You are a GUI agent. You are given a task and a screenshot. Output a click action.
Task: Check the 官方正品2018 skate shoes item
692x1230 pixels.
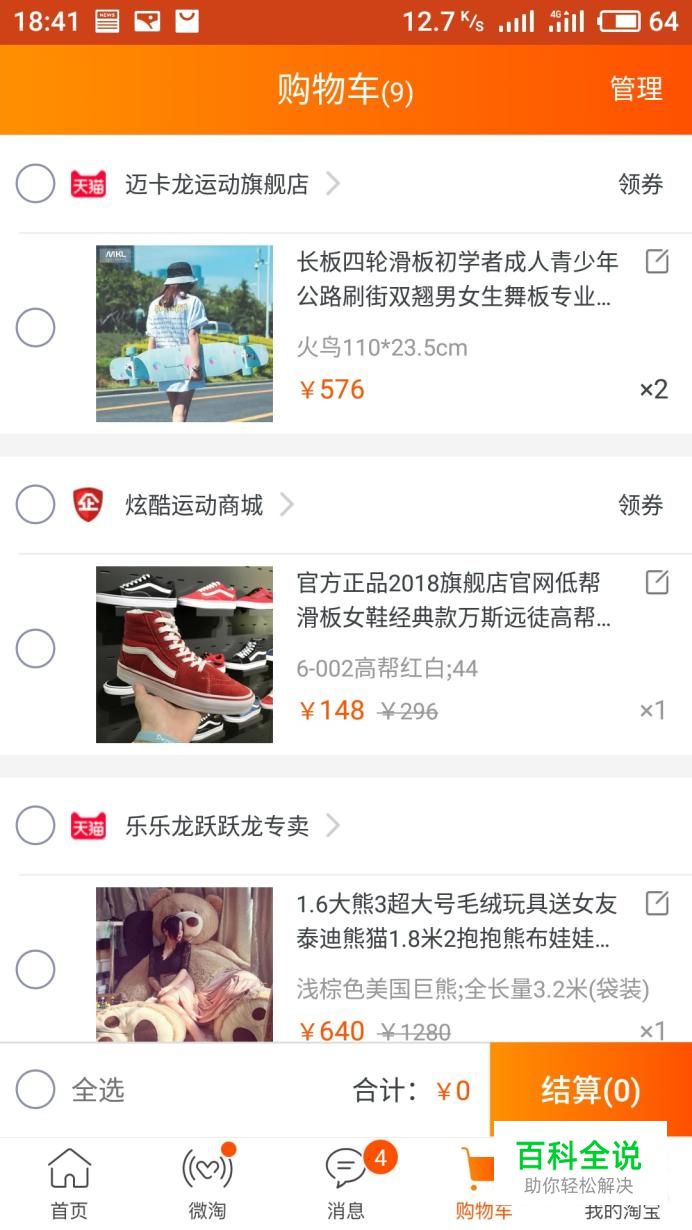pos(35,649)
